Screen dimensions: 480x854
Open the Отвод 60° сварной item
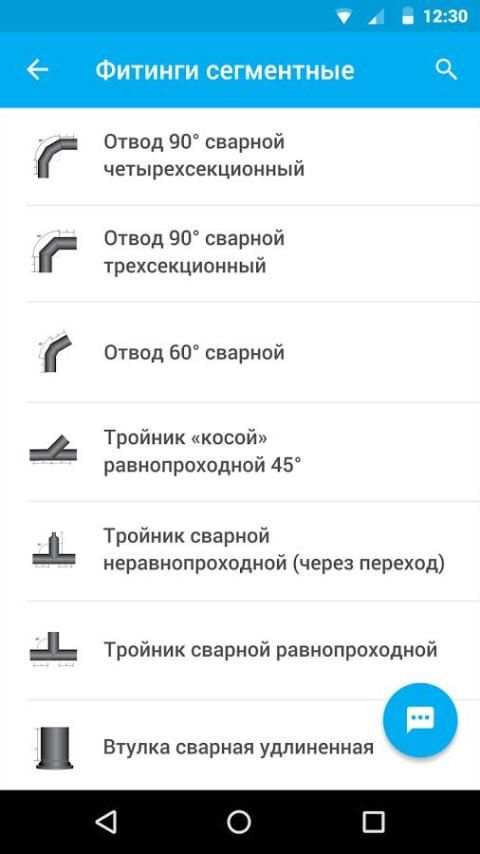[240, 352]
